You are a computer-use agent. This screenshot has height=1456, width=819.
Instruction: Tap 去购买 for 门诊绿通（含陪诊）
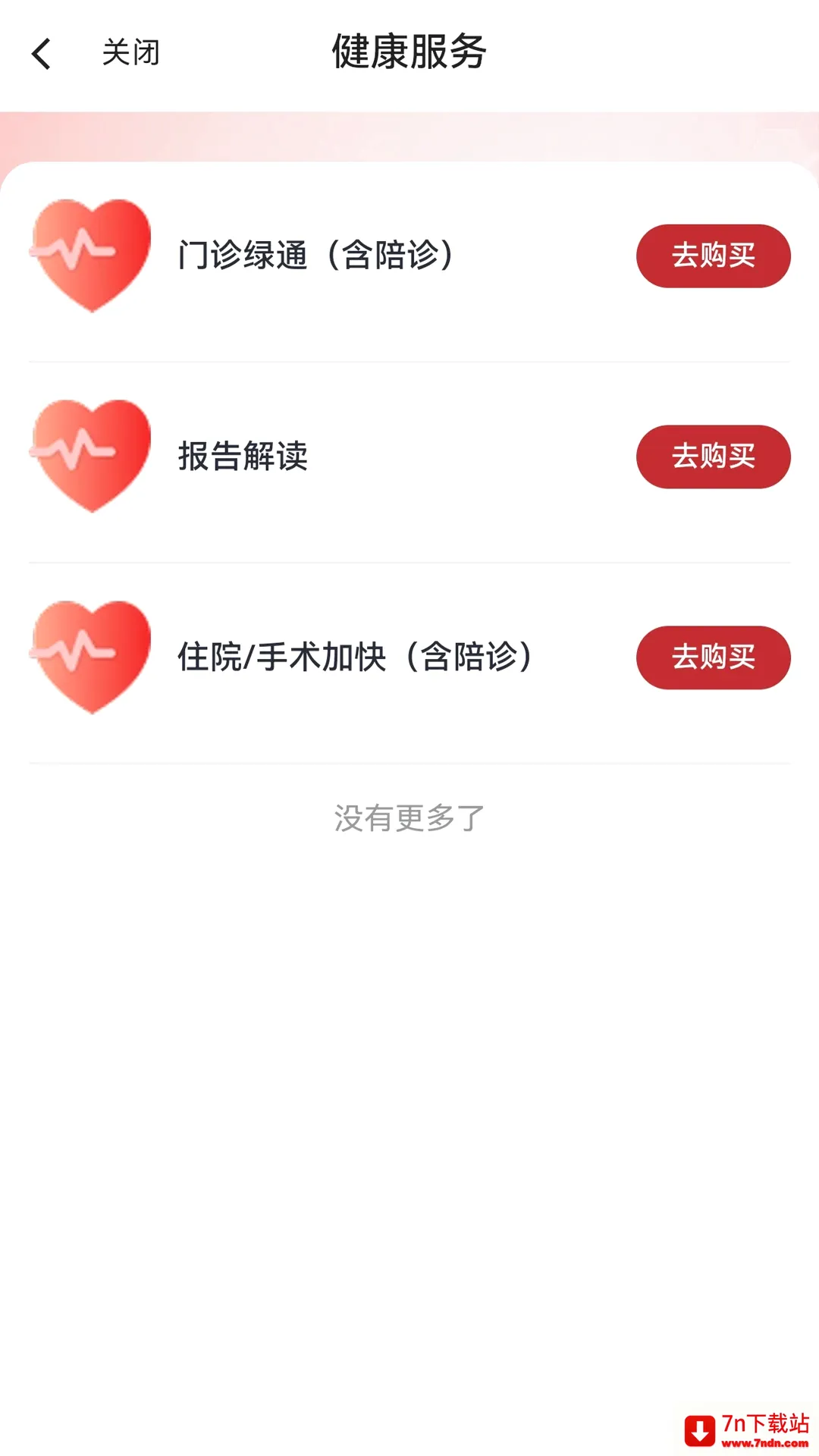[x=713, y=256]
